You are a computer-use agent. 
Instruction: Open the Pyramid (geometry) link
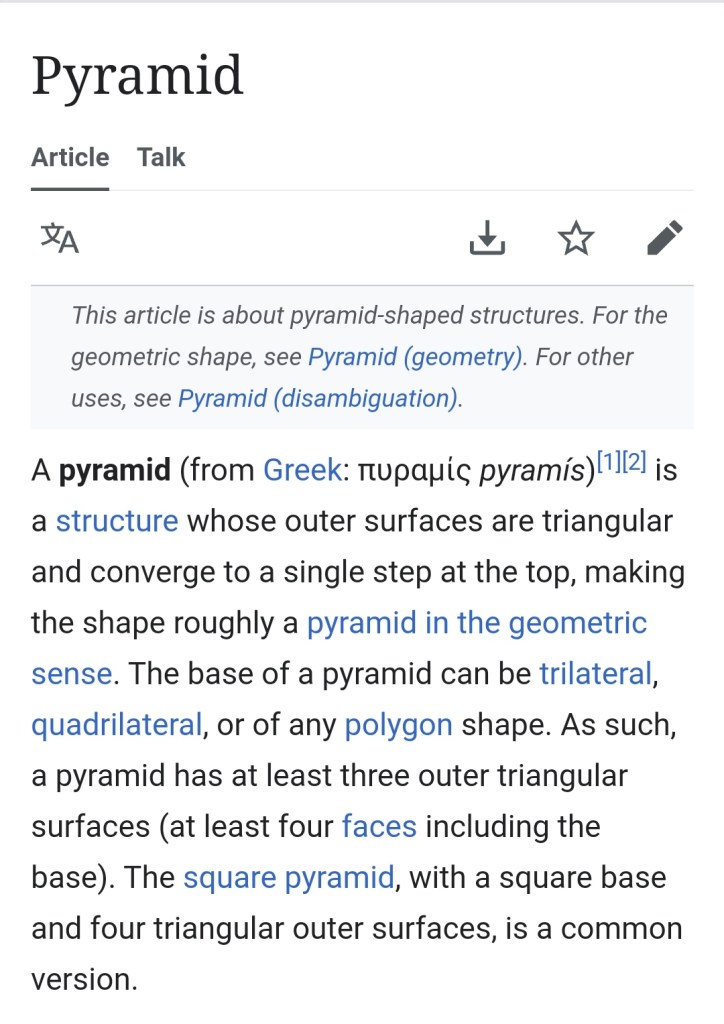click(x=415, y=357)
